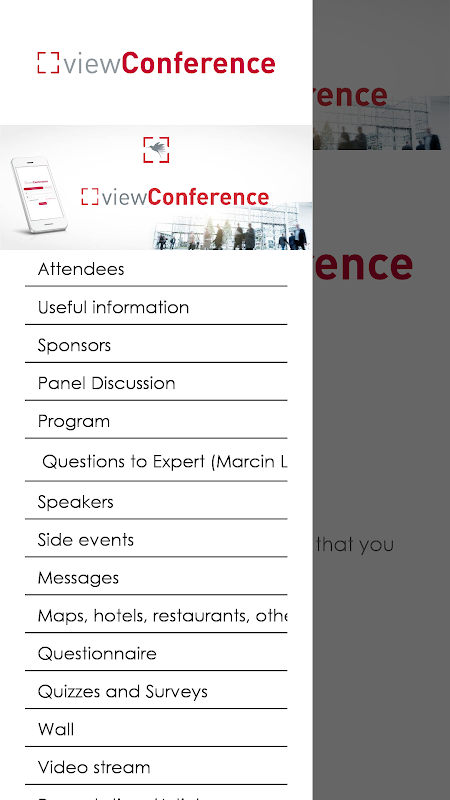Open the conference Program

pos(156,420)
